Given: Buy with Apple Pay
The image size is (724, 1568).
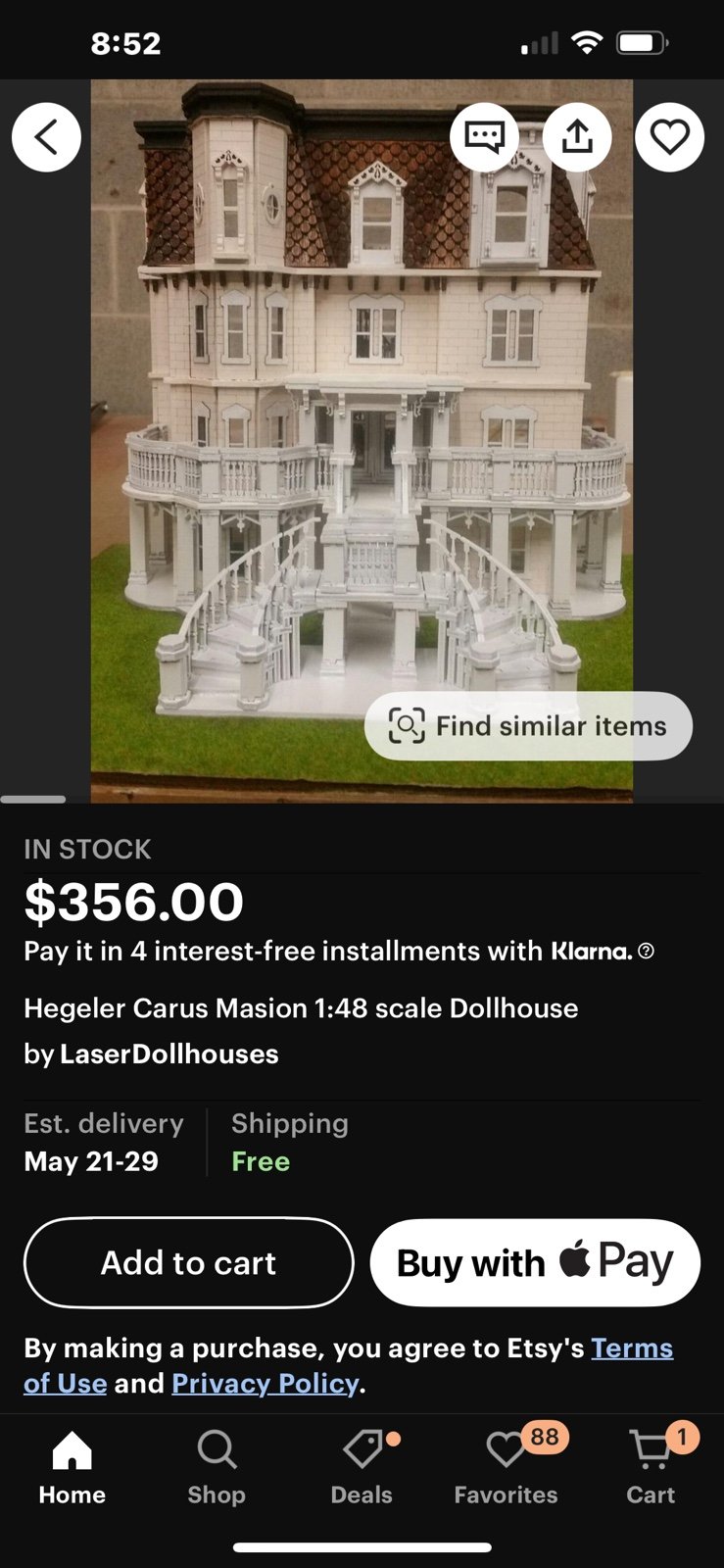Looking at the screenshot, I should coord(535,1262).
